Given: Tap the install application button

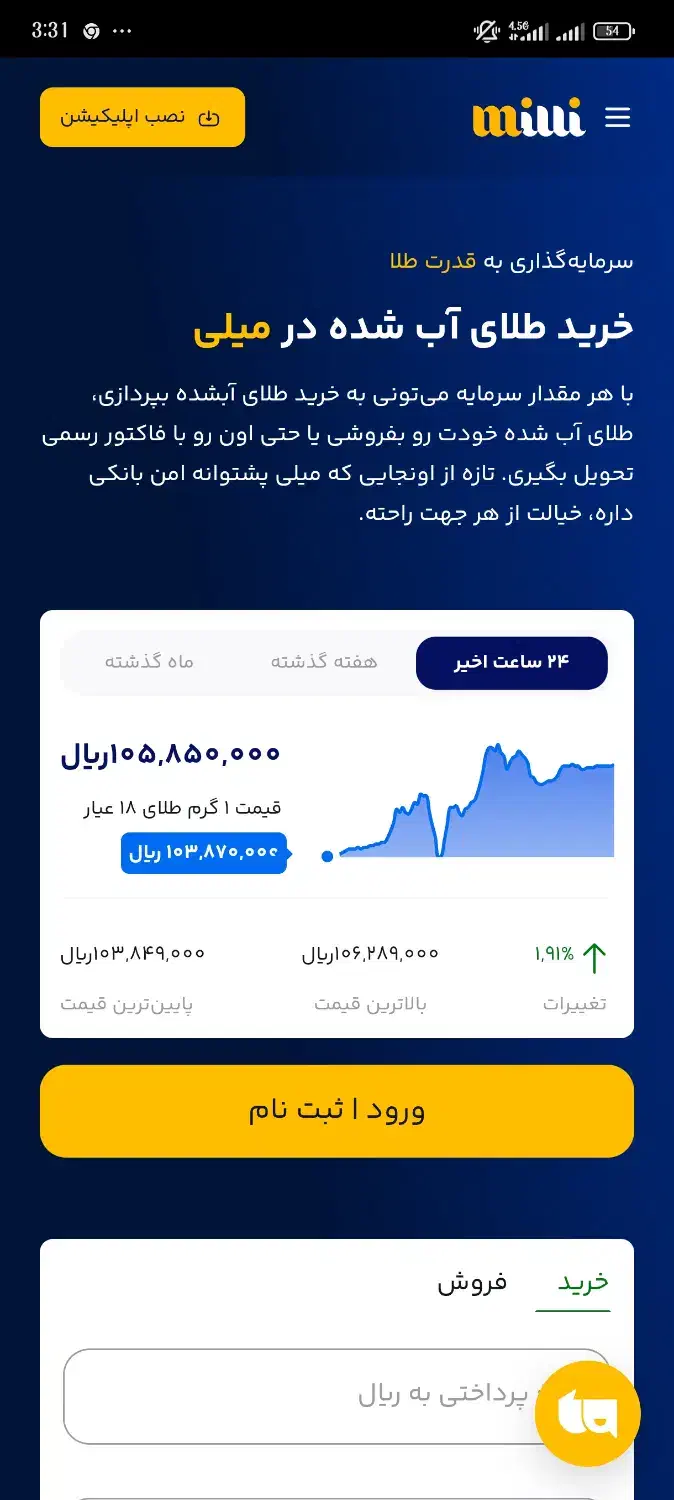Looking at the screenshot, I should pos(142,117).
